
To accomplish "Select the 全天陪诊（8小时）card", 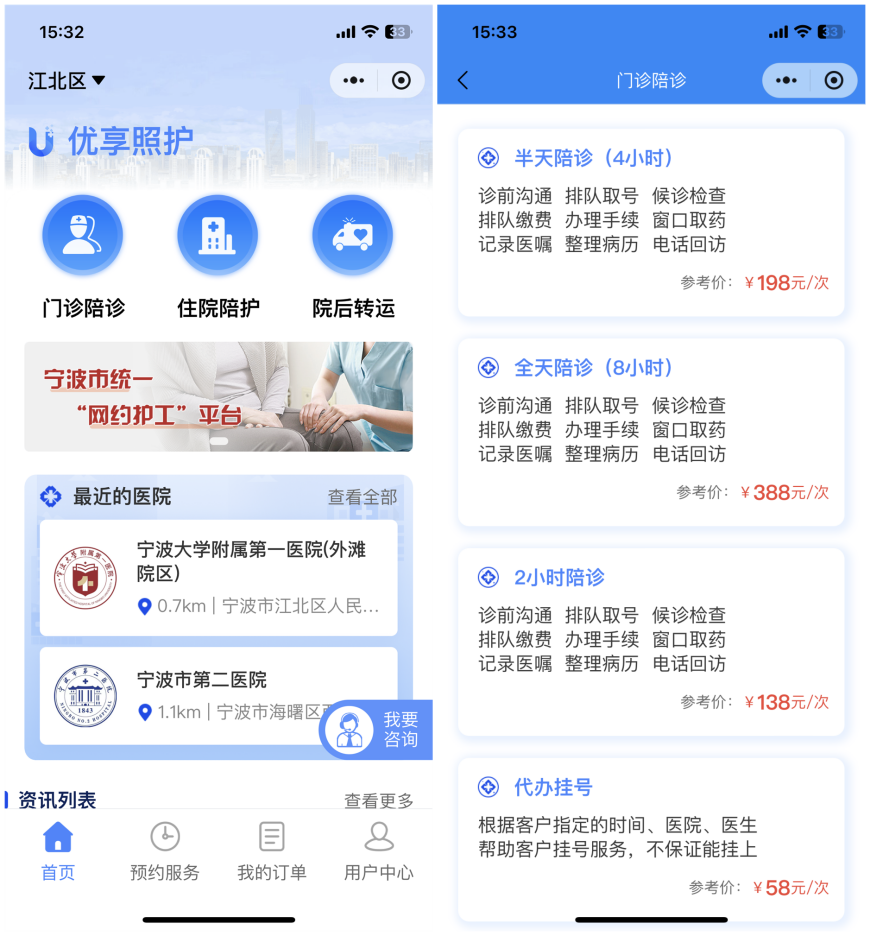I will 651,431.
